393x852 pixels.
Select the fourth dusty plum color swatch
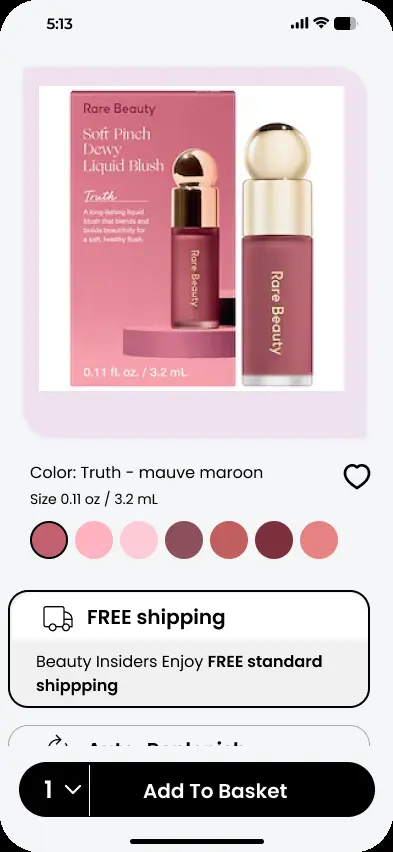184,540
